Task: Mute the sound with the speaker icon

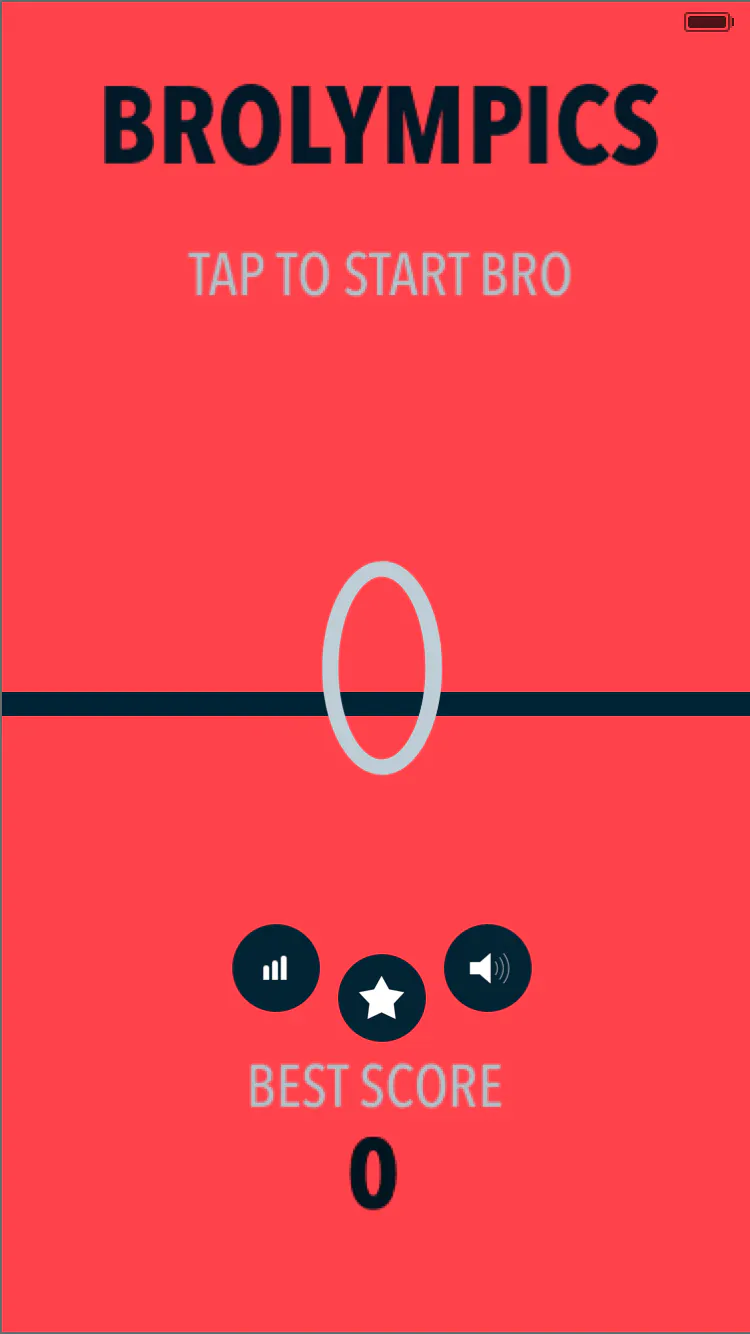Action: 488,968
